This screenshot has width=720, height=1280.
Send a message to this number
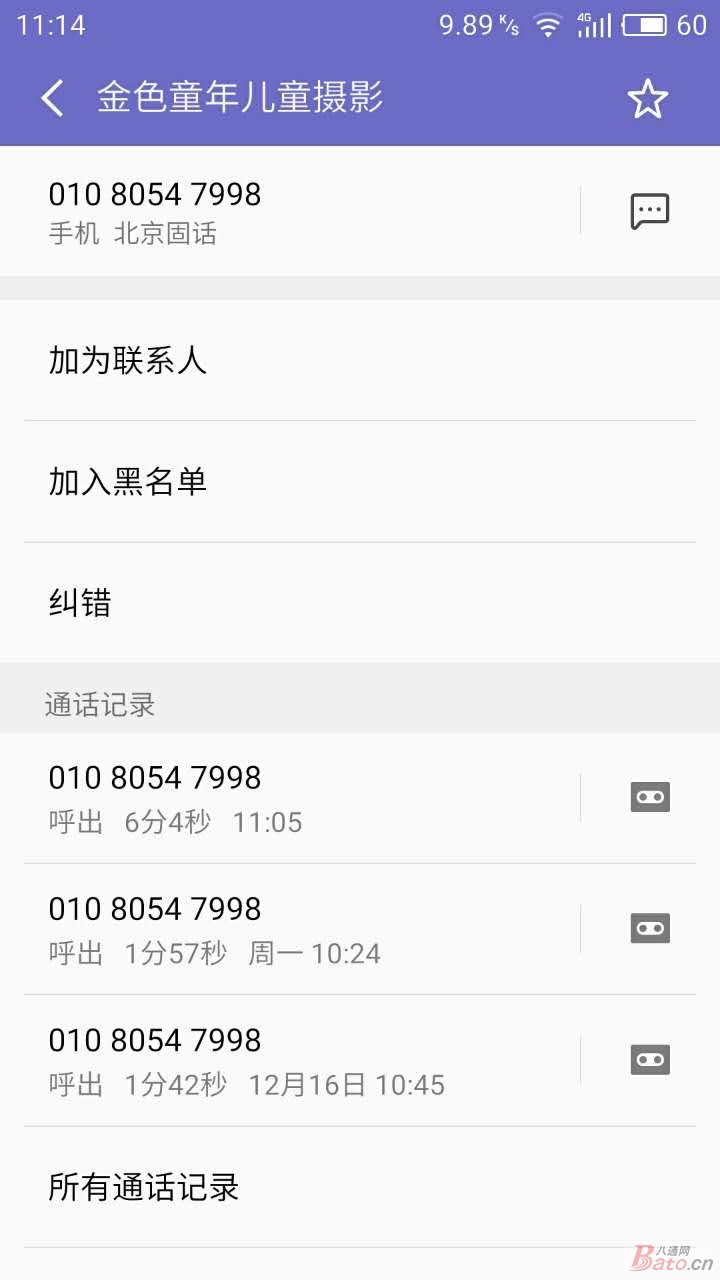649,211
